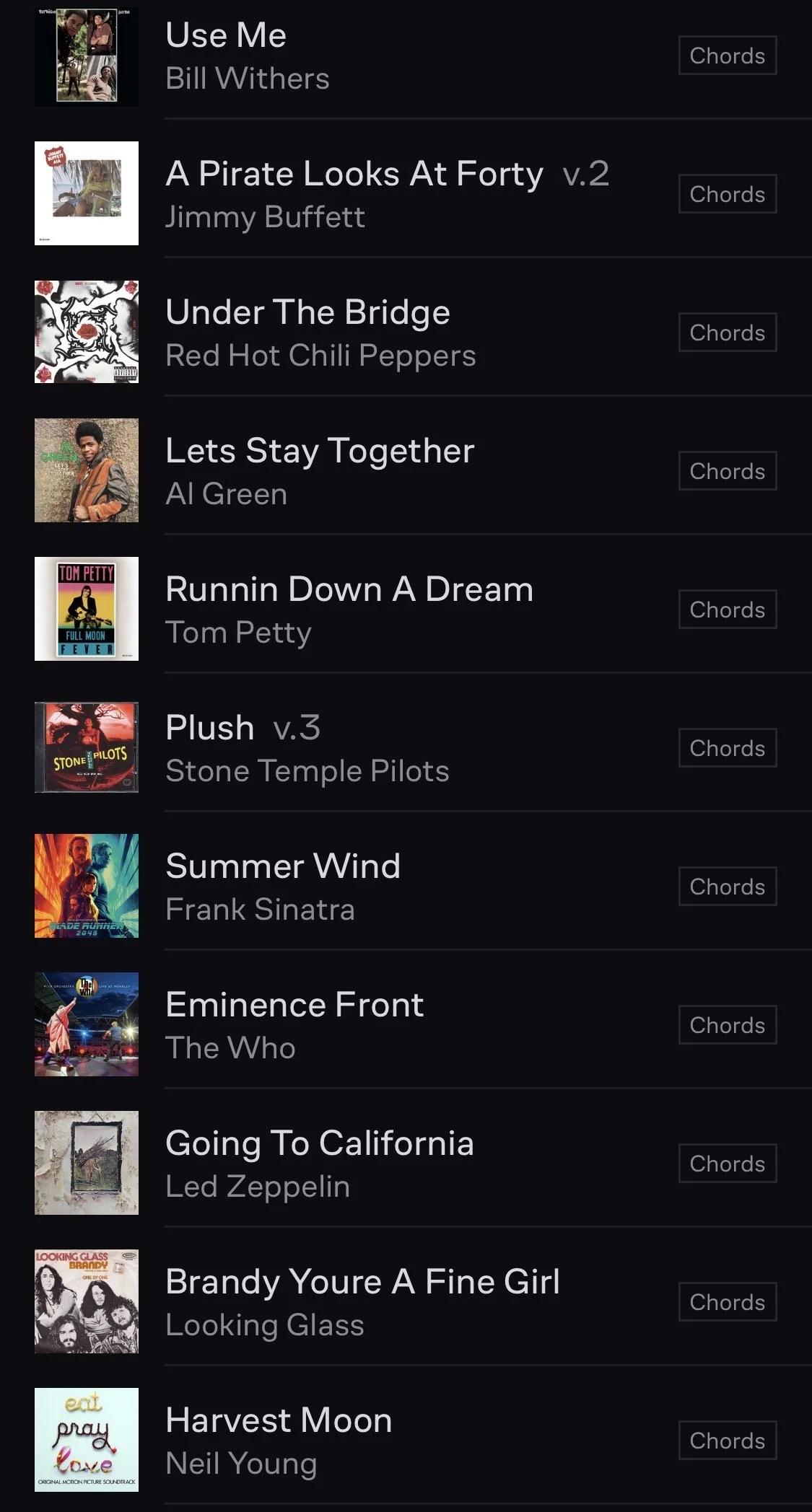Screen dimensions: 812x1512
Task: Open A Pirate Looks At Forty song
Action: click(x=354, y=175)
